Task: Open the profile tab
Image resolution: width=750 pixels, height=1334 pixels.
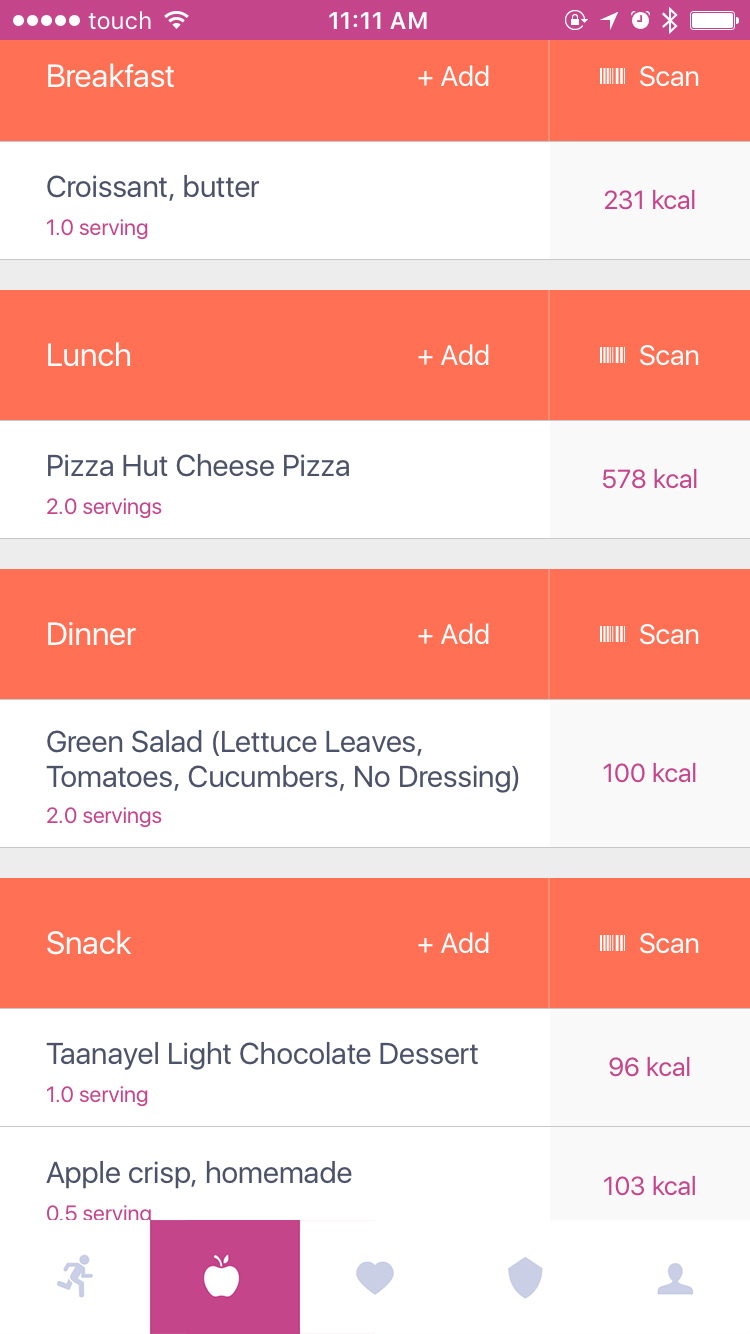Action: (675, 1277)
